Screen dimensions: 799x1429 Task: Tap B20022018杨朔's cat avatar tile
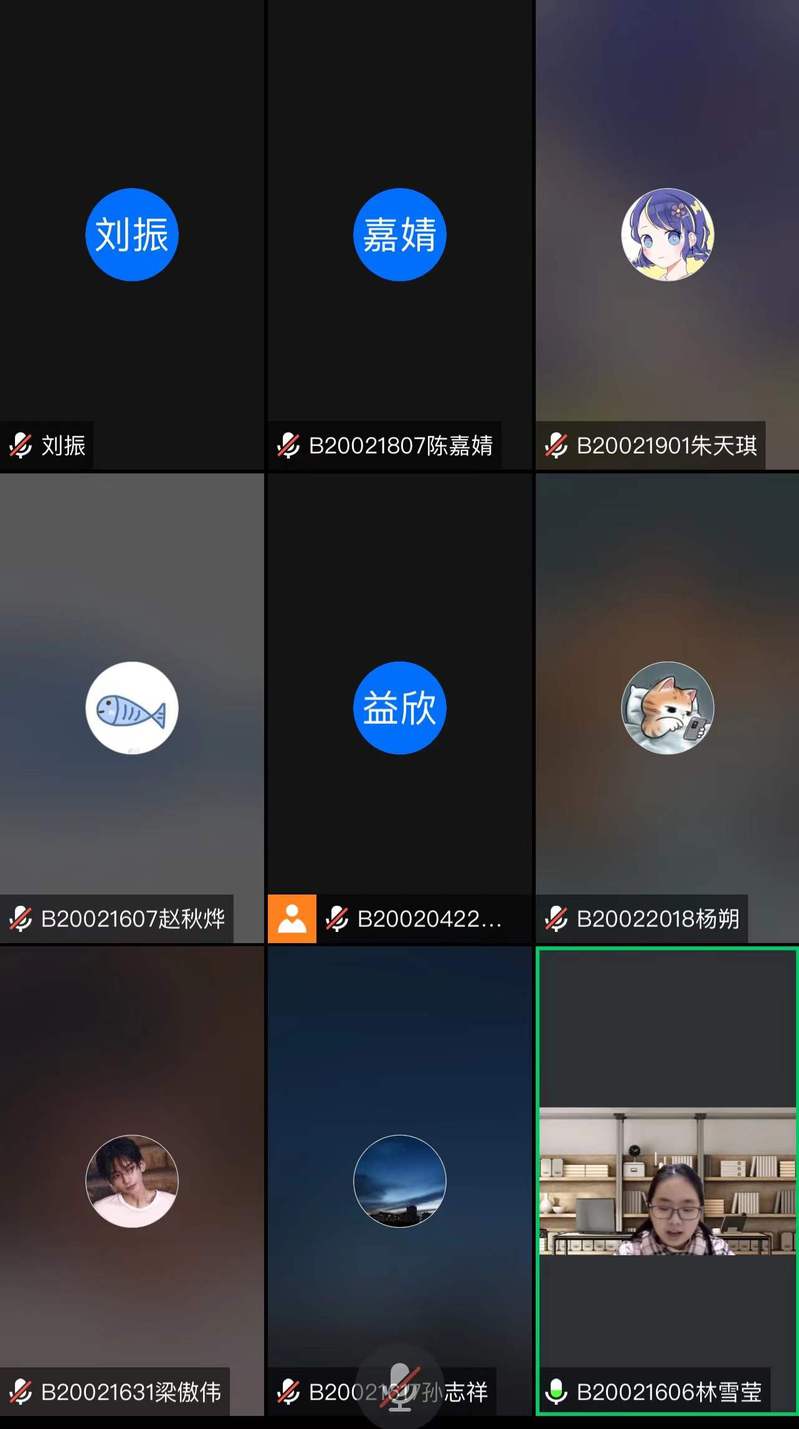(x=667, y=707)
